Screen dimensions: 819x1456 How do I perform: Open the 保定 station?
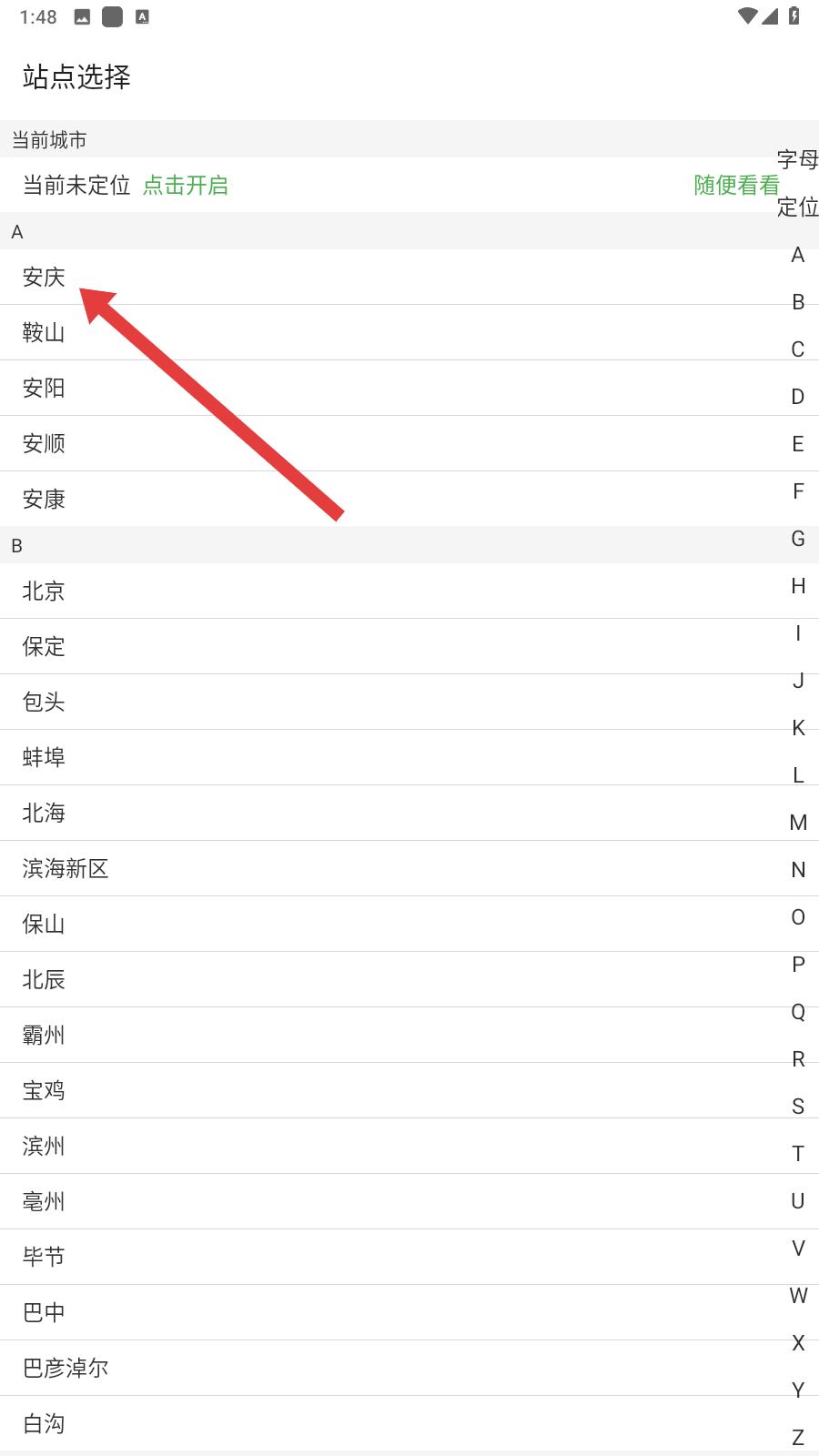click(409, 646)
